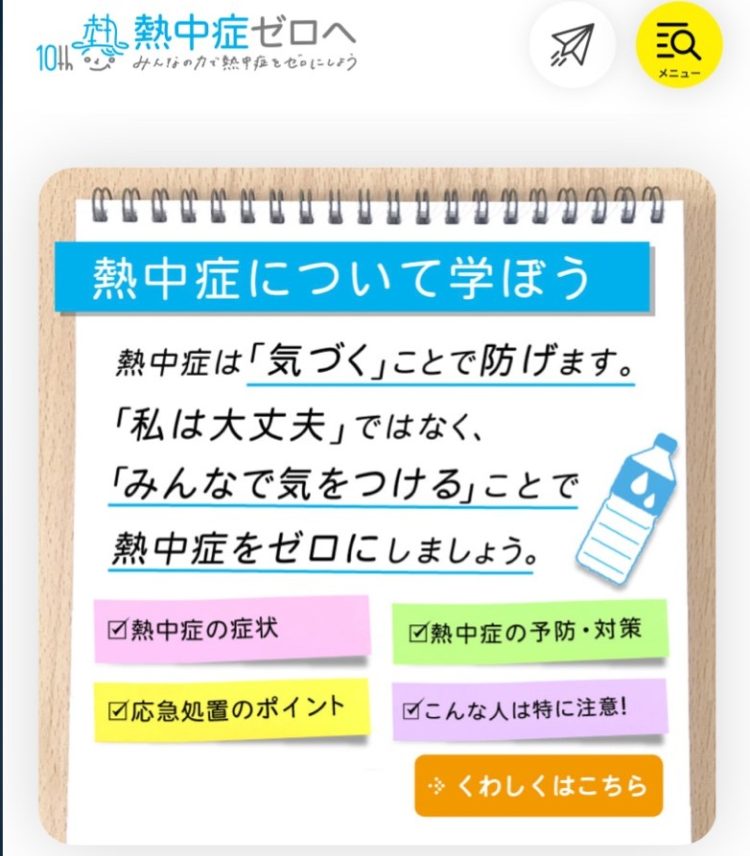Tap the orange くわしくはこちら button

[539, 785]
